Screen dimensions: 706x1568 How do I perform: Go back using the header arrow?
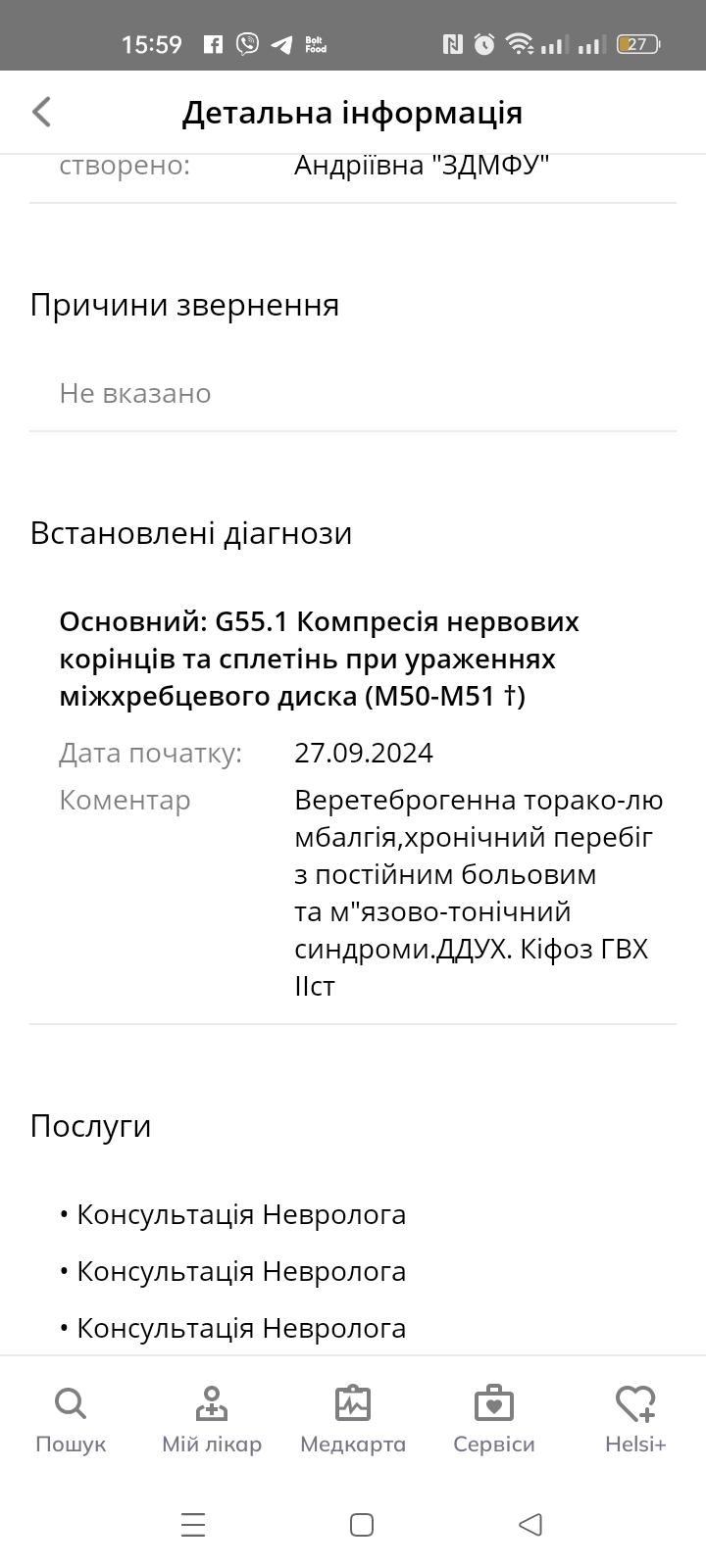click(x=41, y=112)
